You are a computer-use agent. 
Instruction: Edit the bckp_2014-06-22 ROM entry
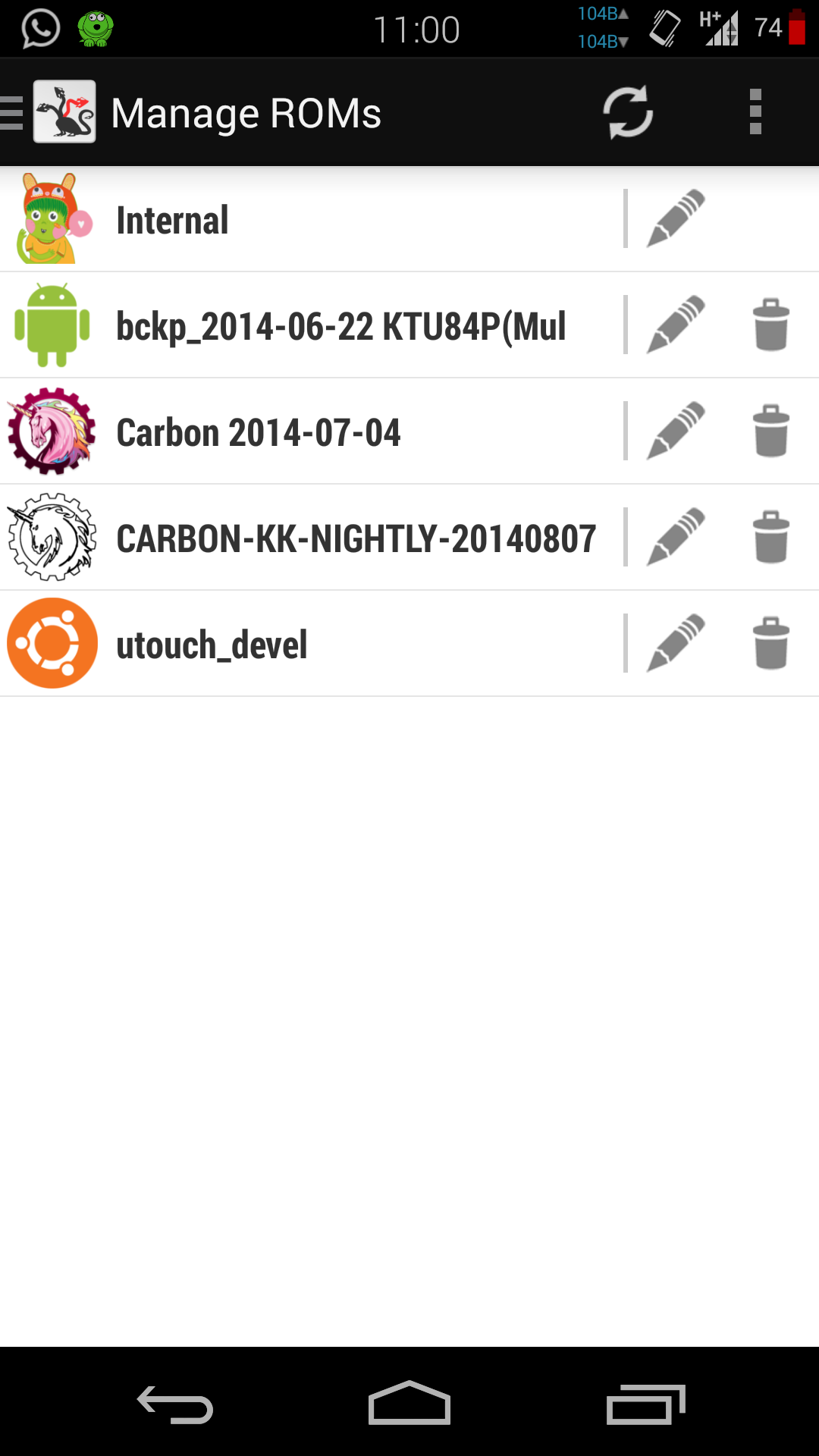click(676, 325)
